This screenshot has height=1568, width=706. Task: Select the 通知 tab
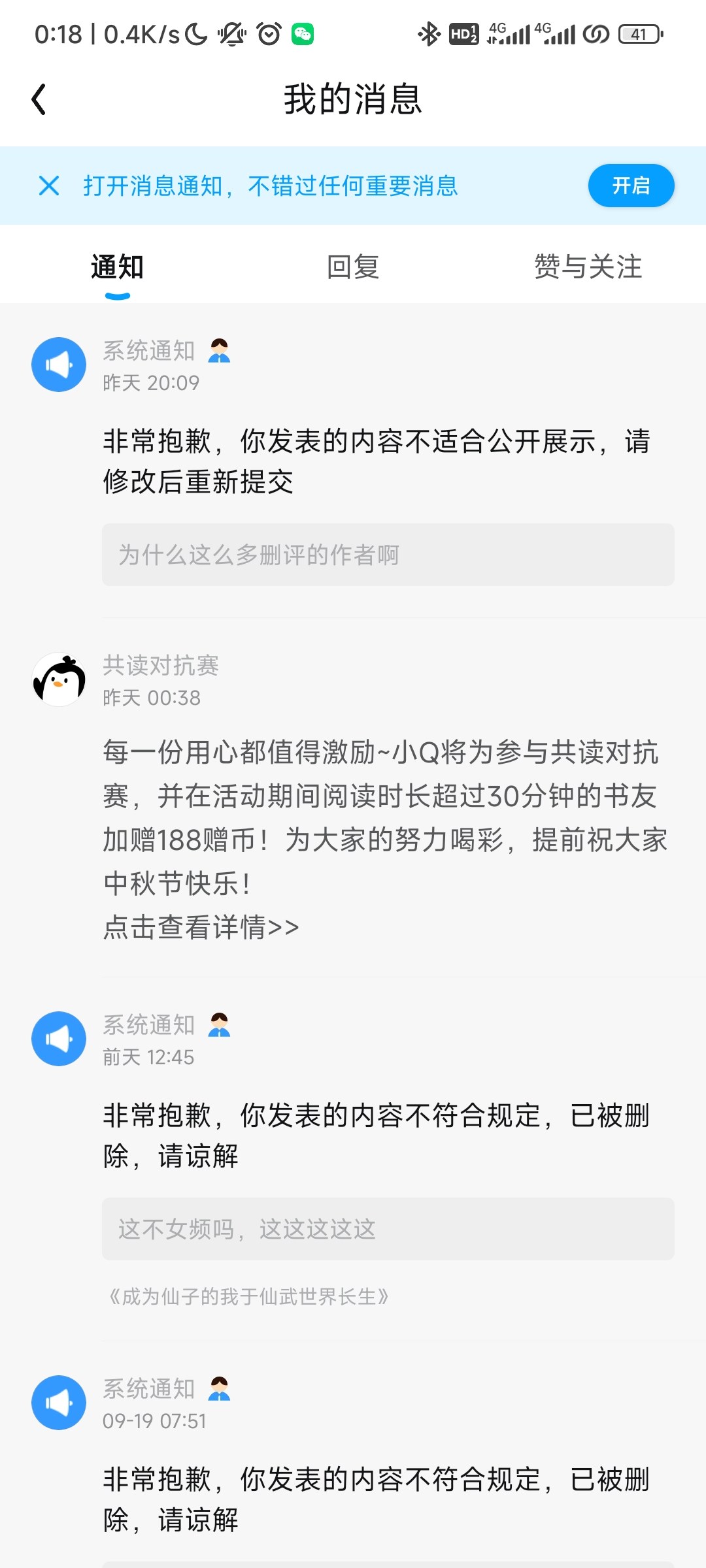[x=118, y=267]
